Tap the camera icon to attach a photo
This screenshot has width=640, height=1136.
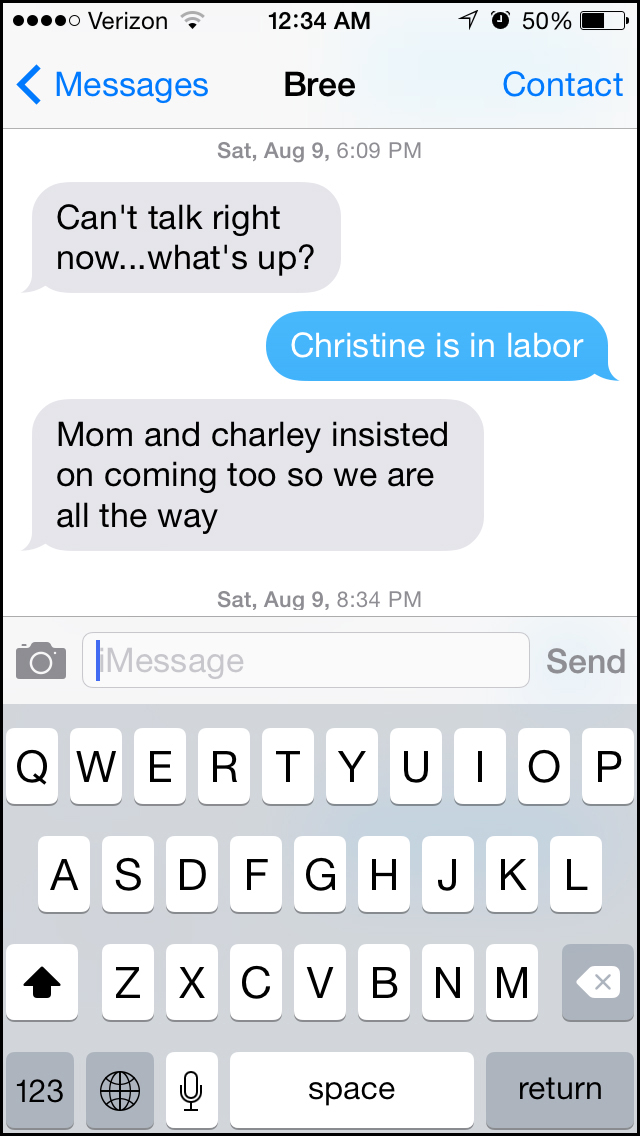(41, 660)
